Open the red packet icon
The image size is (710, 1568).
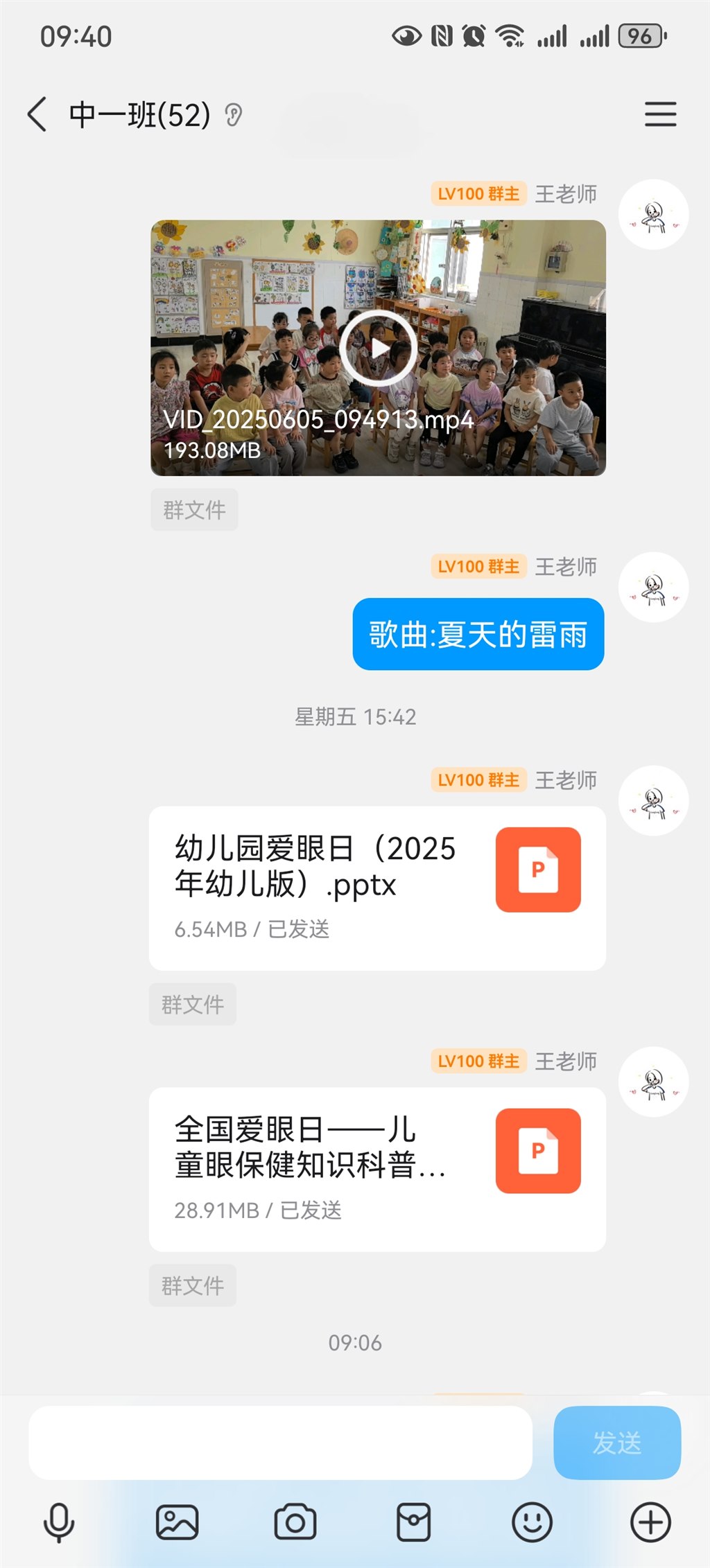pos(413,1522)
